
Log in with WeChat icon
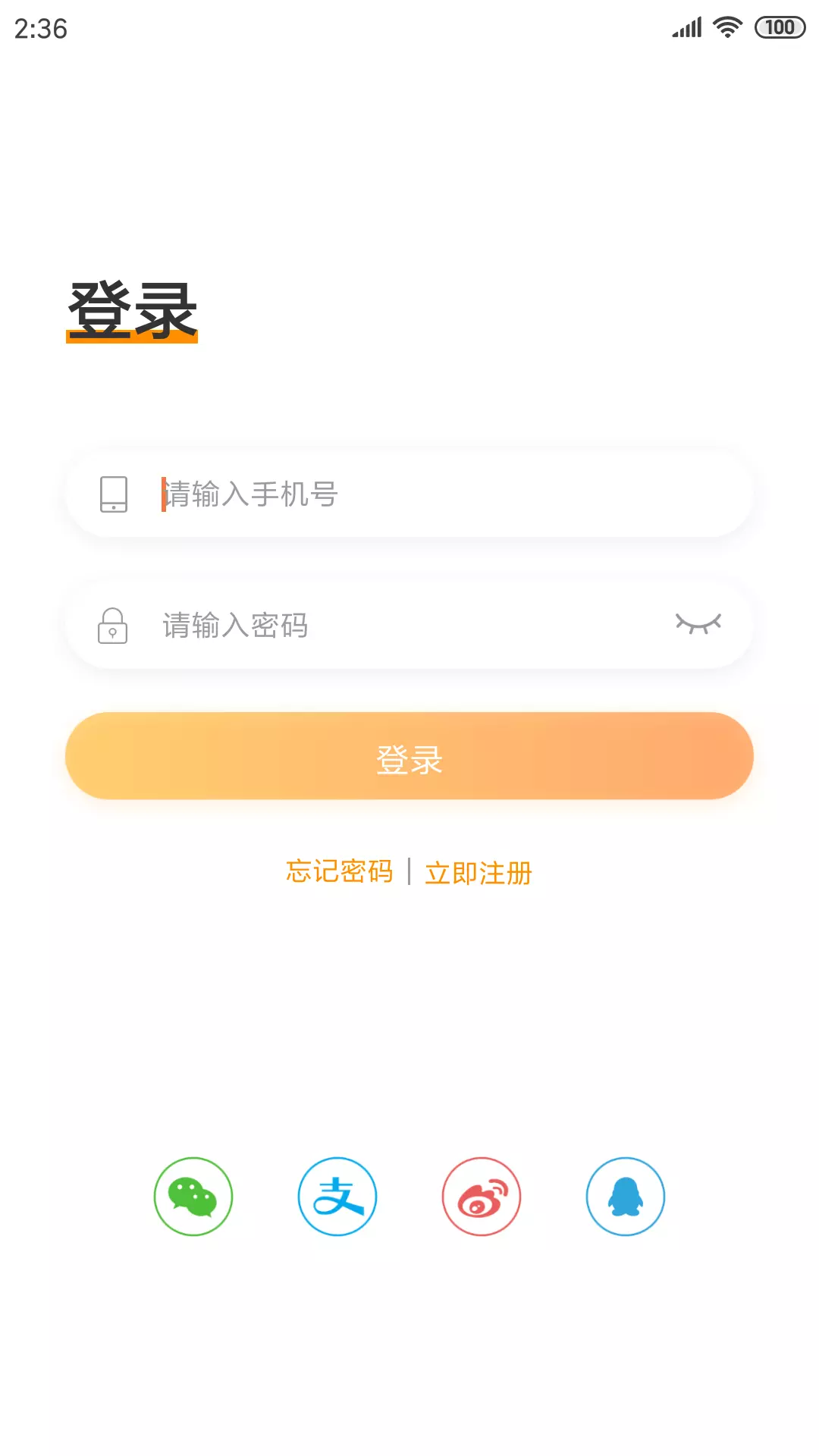pos(193,1197)
